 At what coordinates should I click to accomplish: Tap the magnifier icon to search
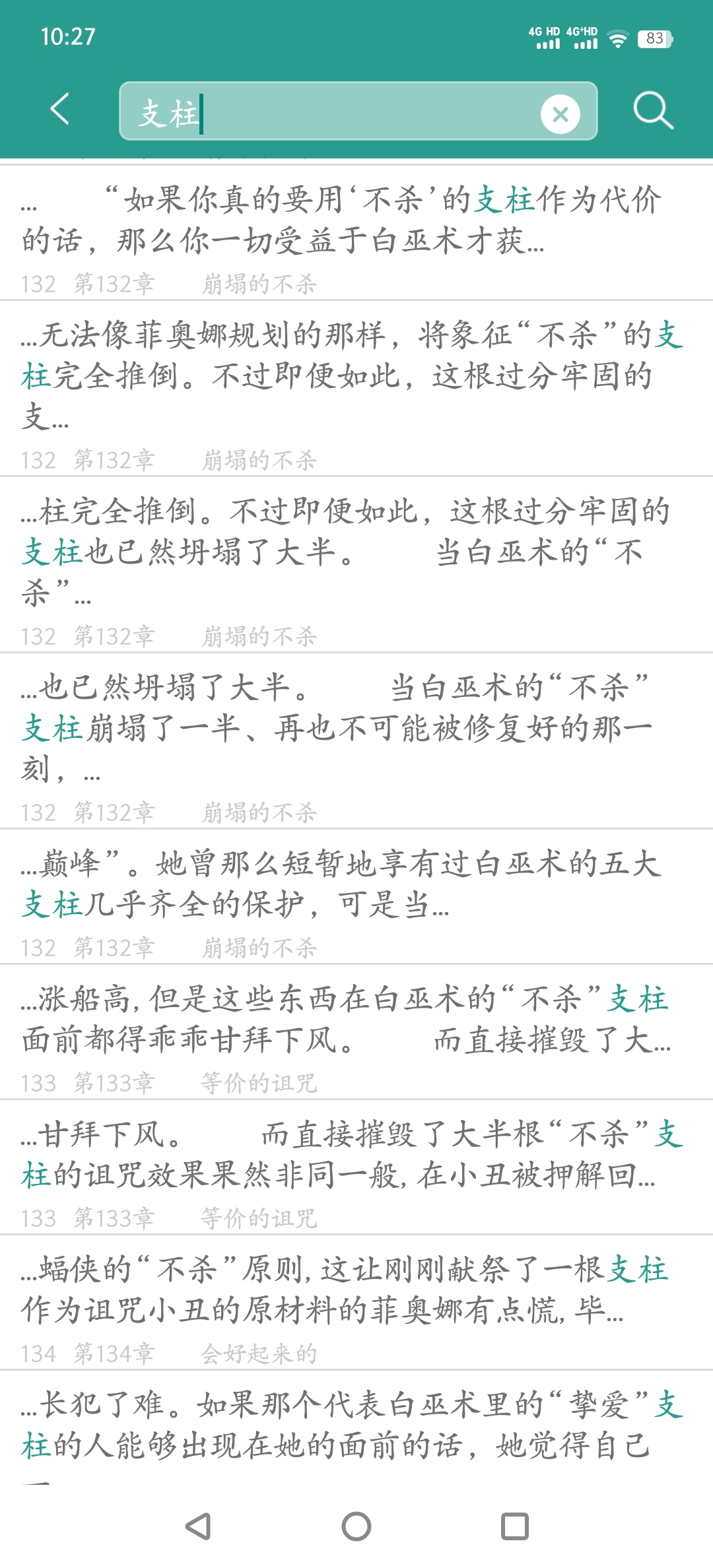click(x=653, y=110)
